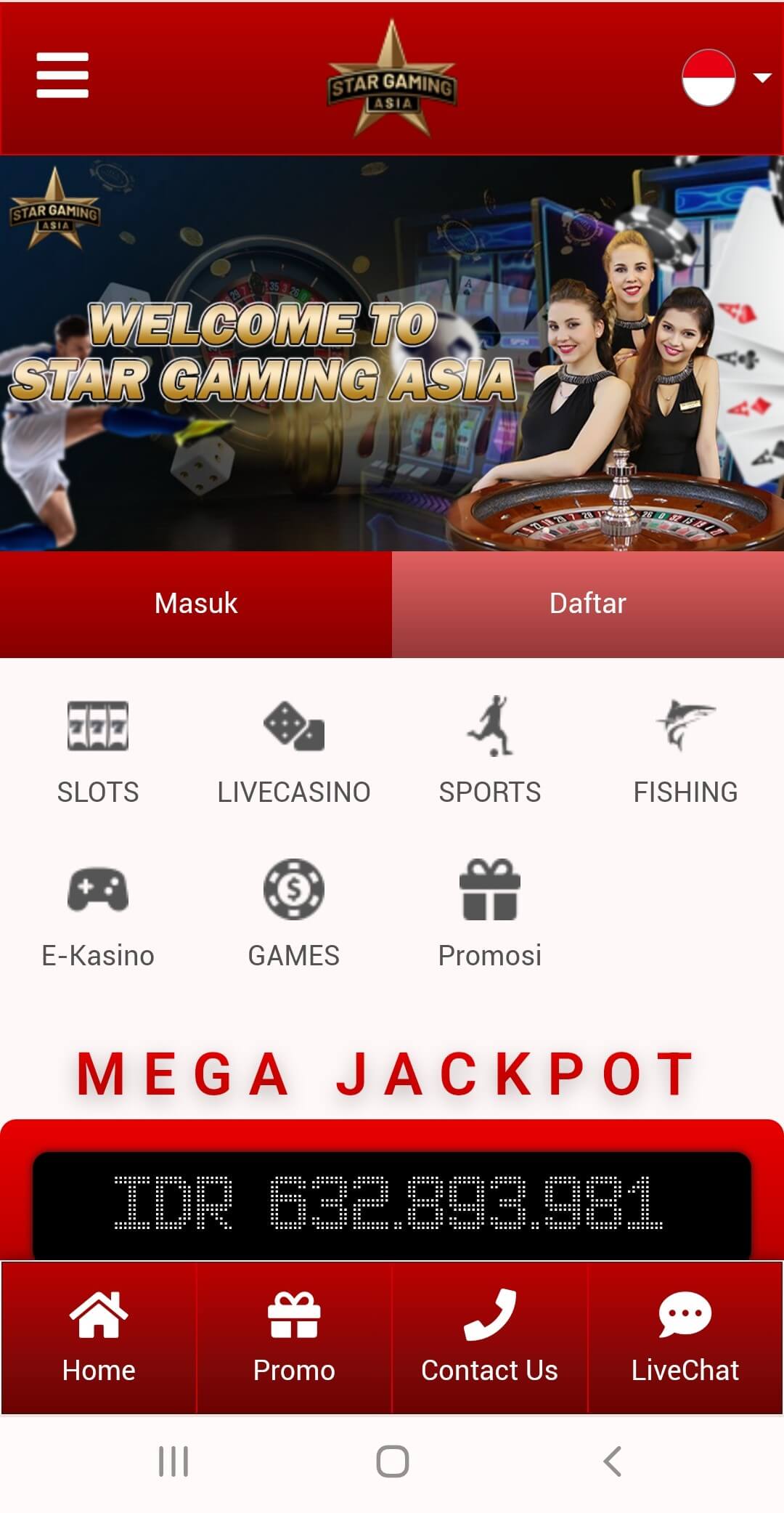
Task: Tap the welcome banner
Action: [392, 353]
